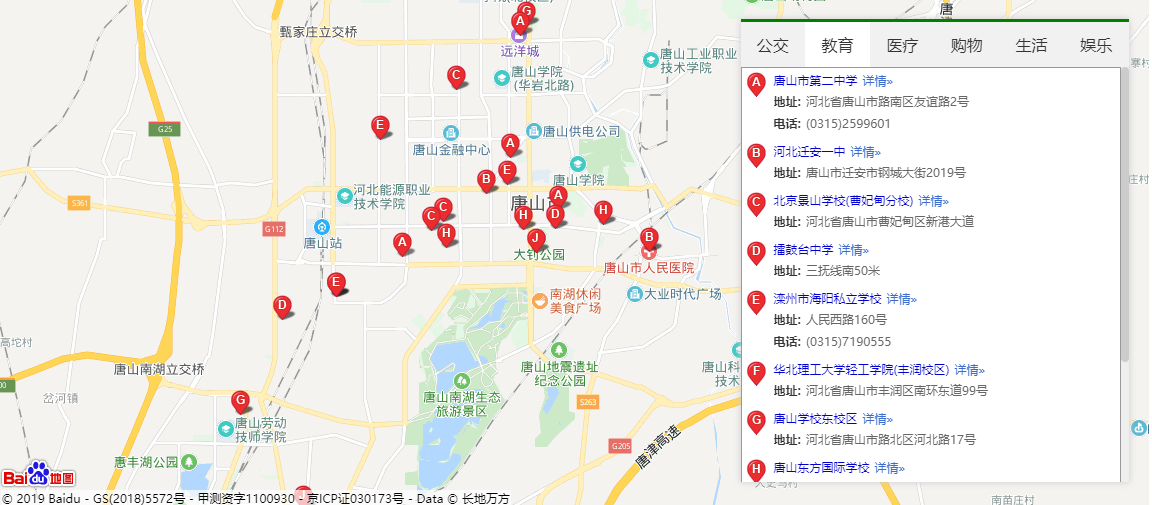Image resolution: width=1152 pixels, height=505 pixels.
Task: Switch to the 公交 tab
Action: (772, 45)
